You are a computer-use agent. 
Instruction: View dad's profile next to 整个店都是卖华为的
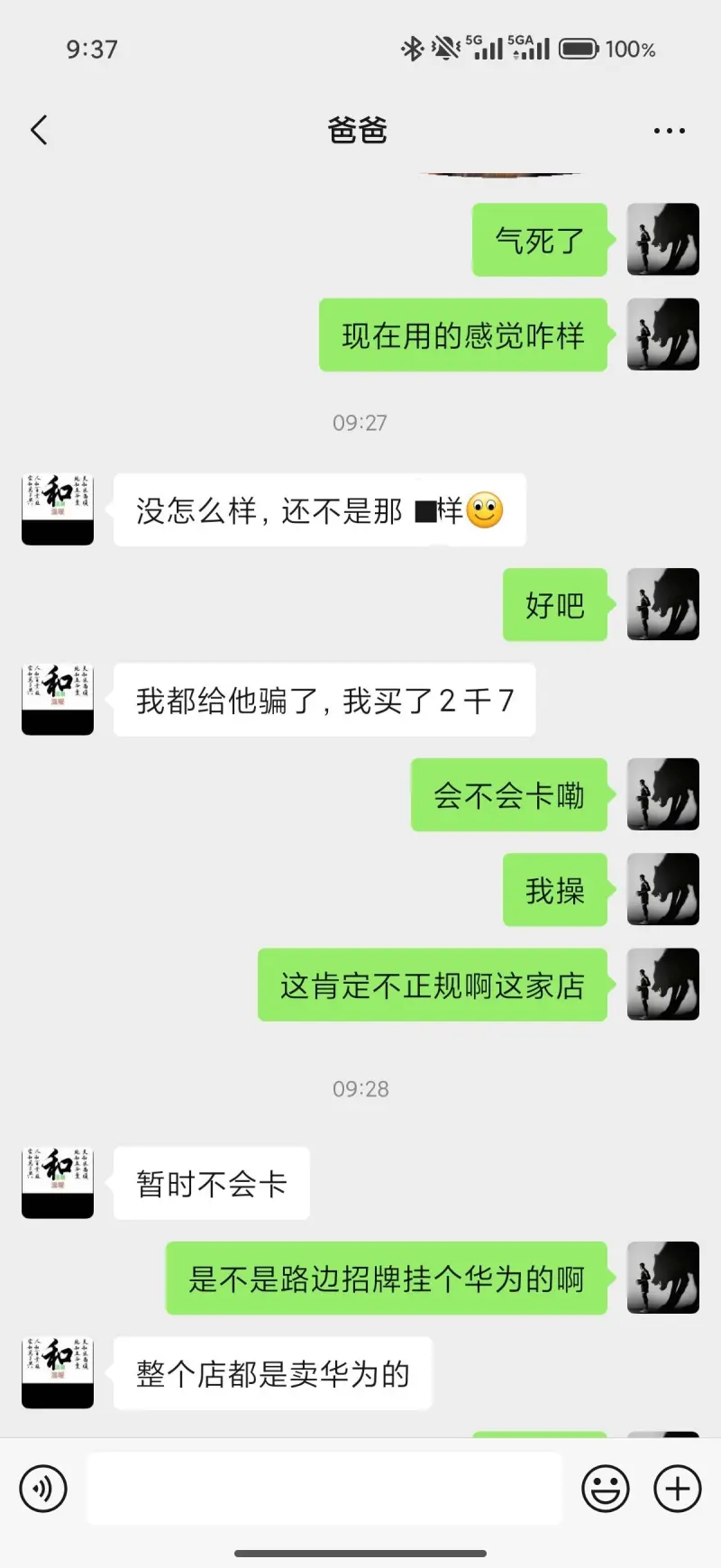[58, 1372]
